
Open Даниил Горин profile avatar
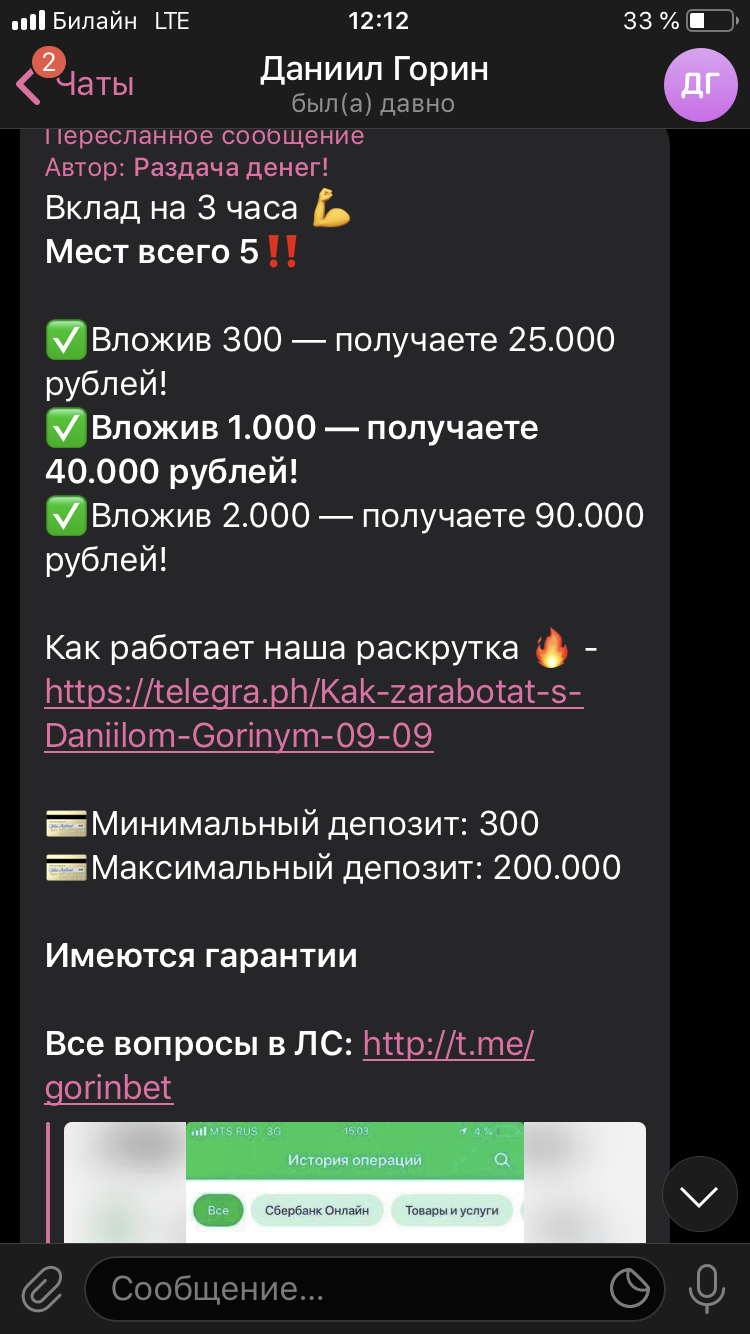point(701,84)
